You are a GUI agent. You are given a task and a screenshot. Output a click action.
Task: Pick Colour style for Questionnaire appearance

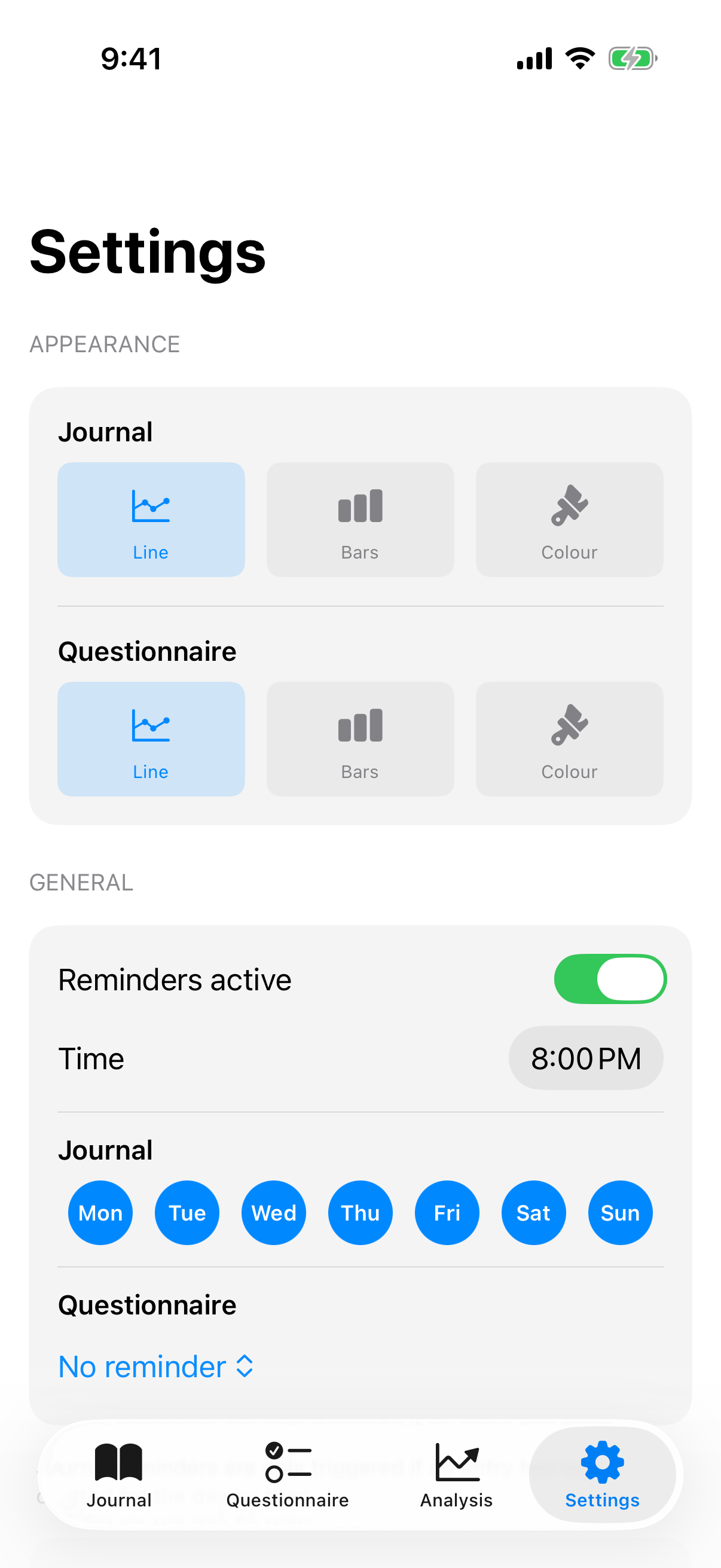(569, 739)
